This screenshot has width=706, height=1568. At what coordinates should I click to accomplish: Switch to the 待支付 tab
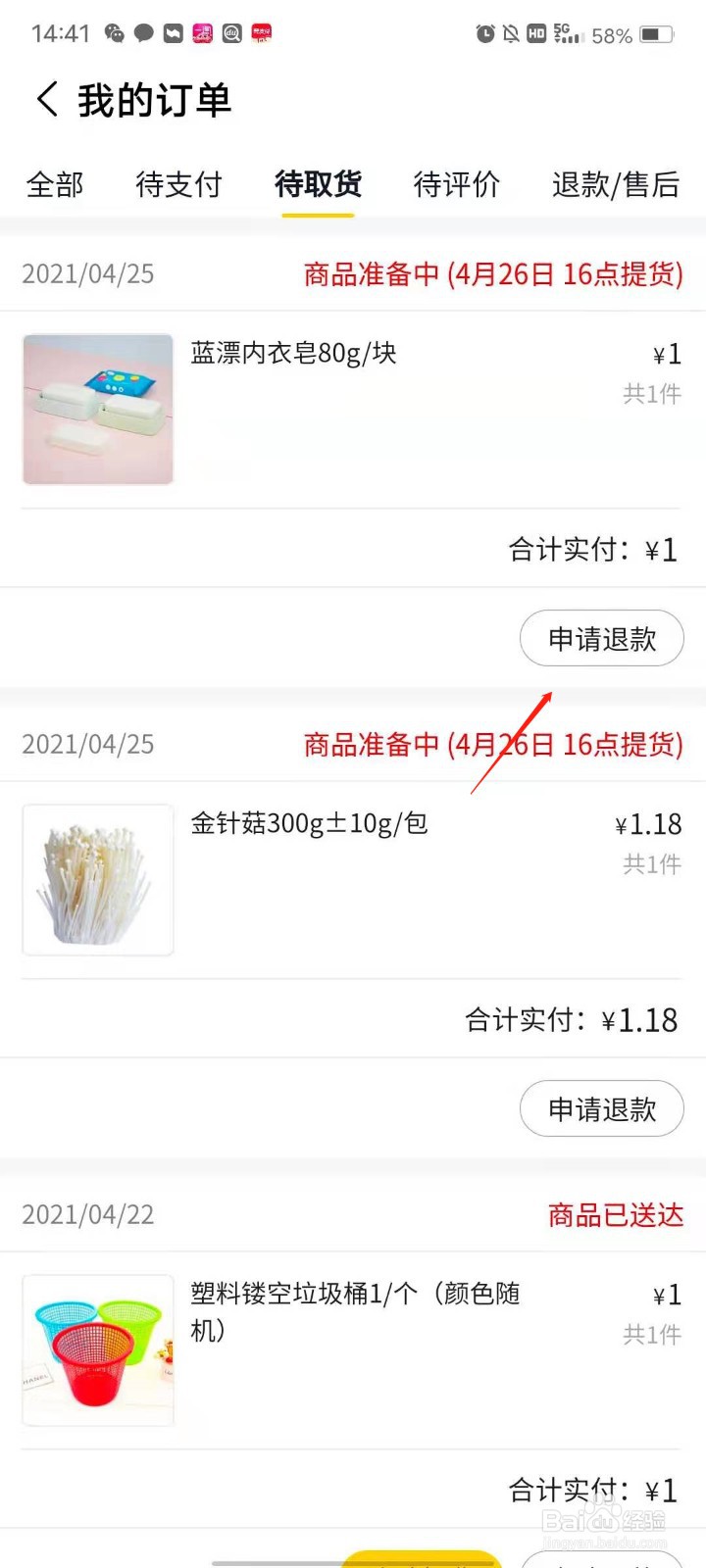pos(178,184)
